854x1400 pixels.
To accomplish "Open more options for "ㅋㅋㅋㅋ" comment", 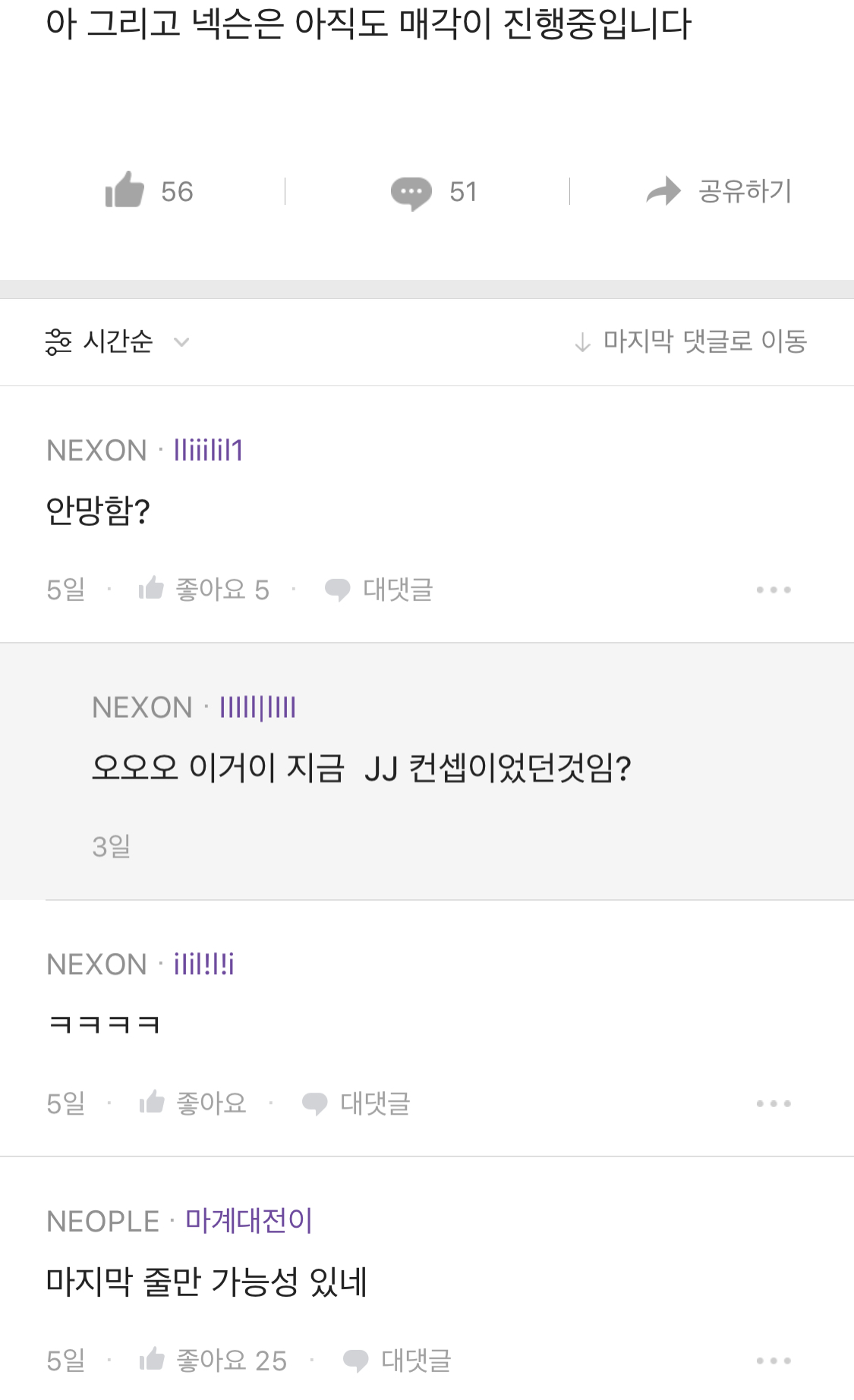I will point(774,1103).
